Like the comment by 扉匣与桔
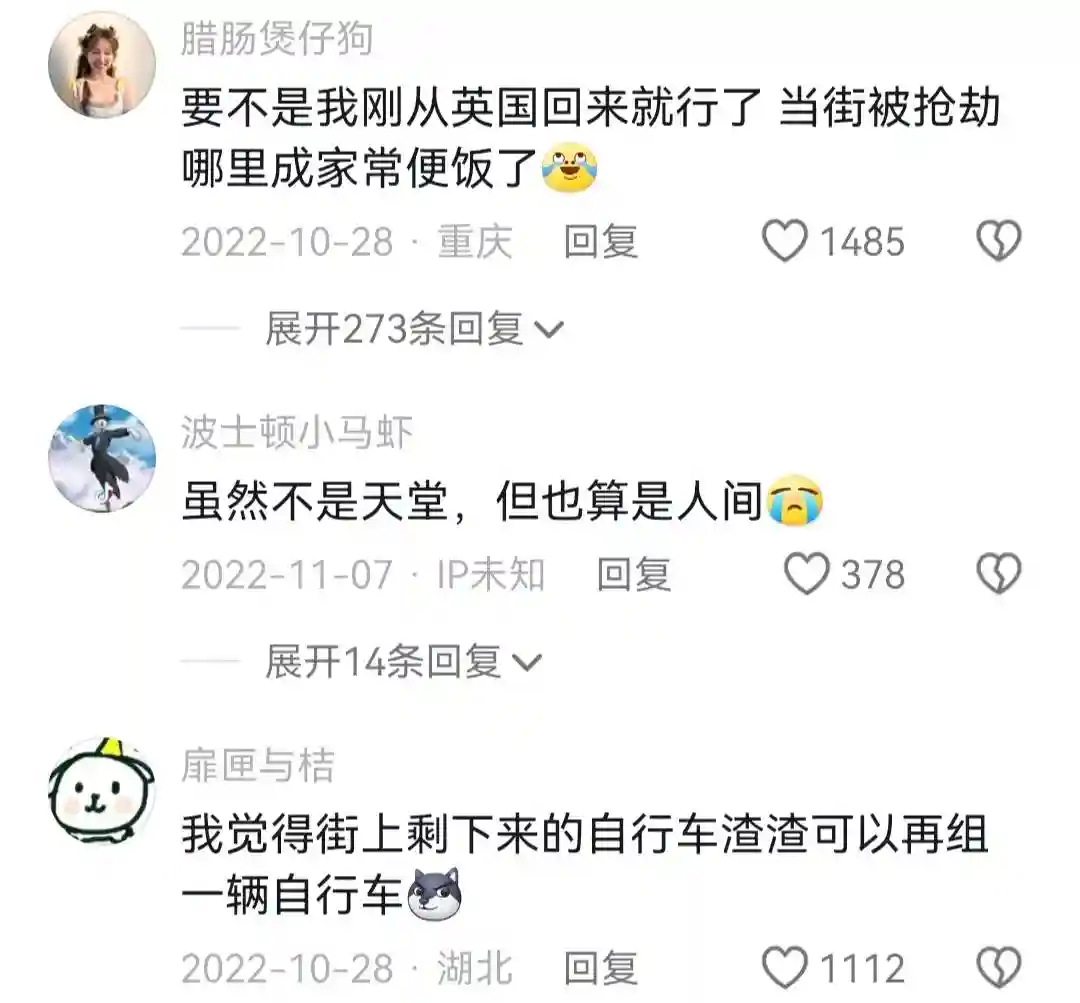1080x1003 pixels. (x=785, y=968)
